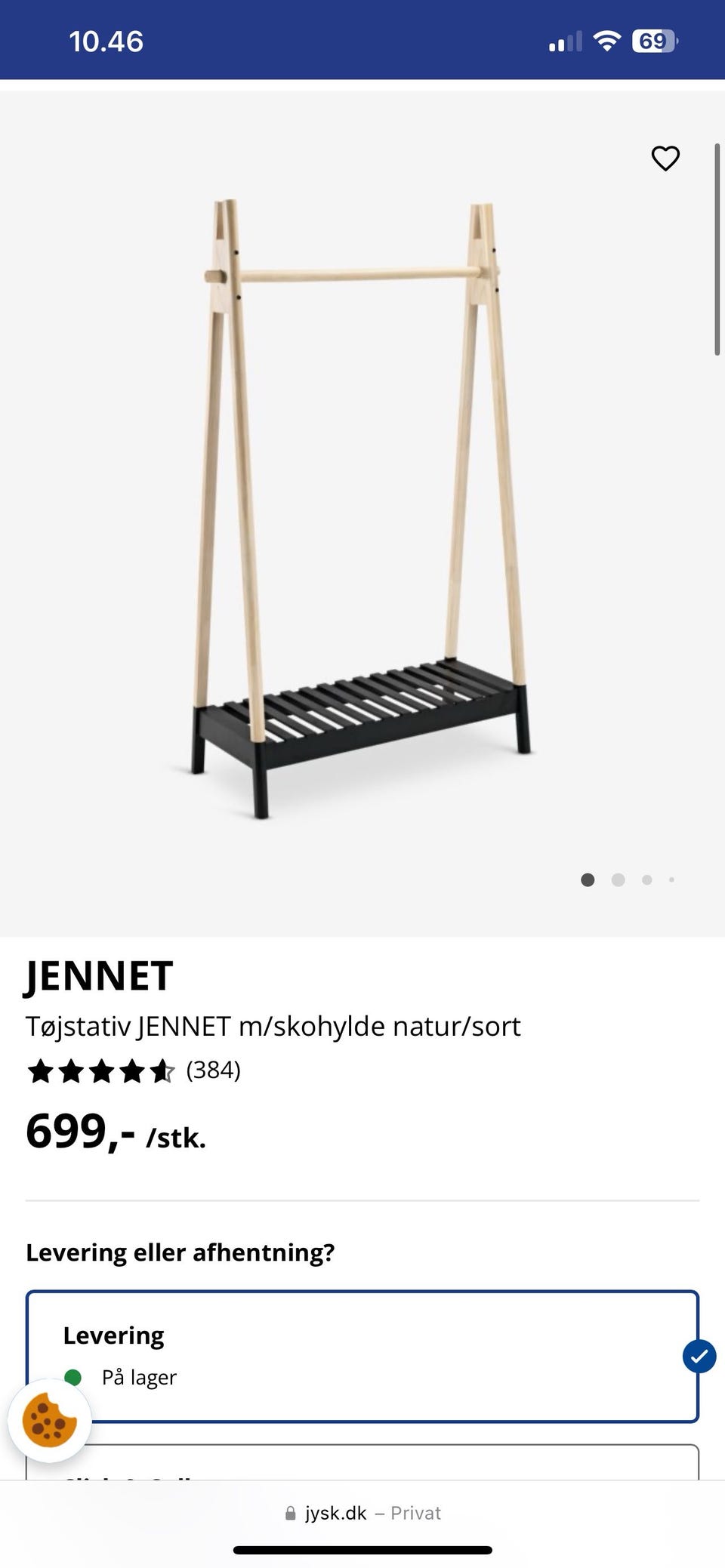Viewport: 725px width, 1568px height.
Task: Select the Levering delivery option
Action: [362, 1356]
